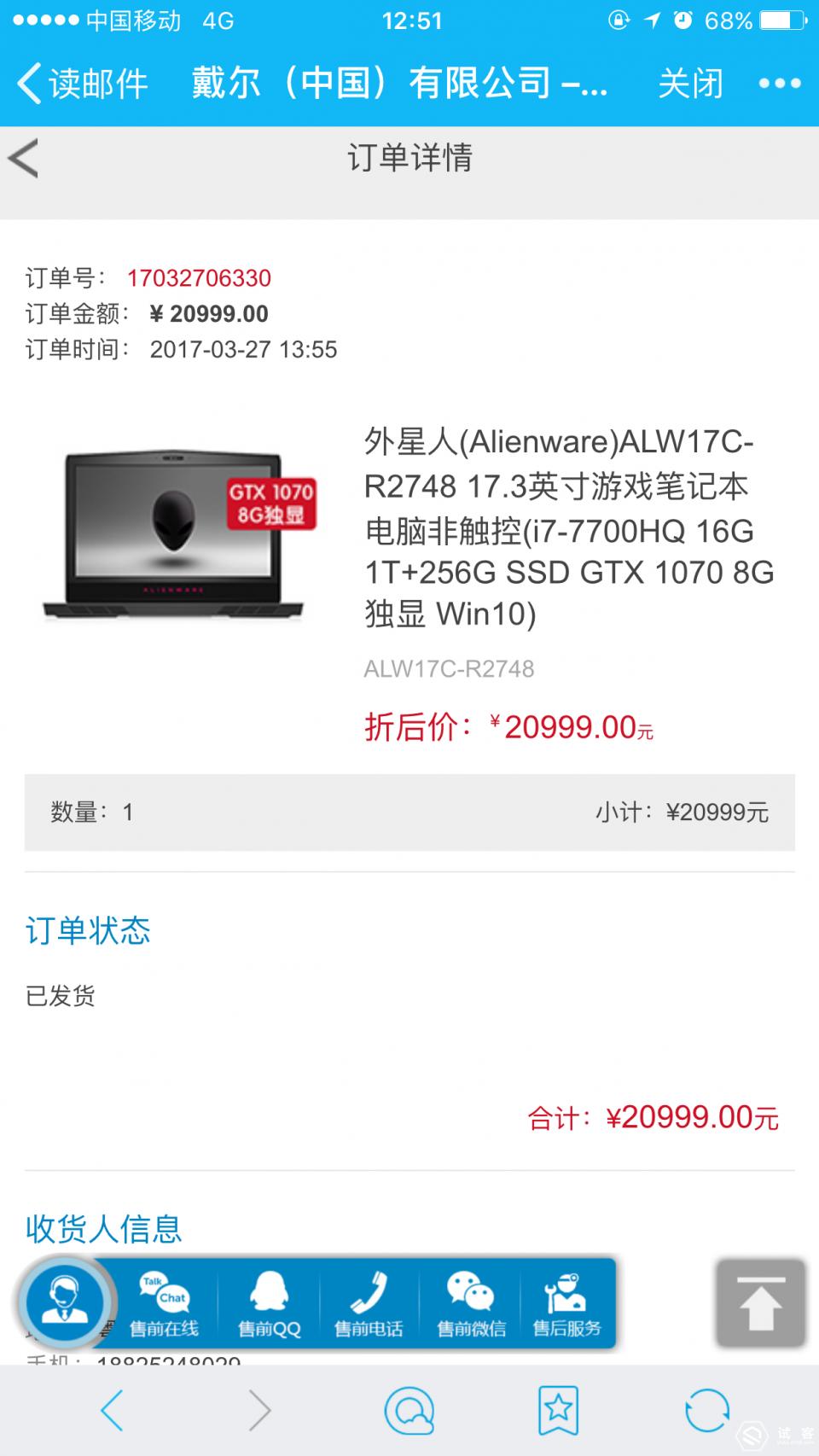Tap the browser back chevron at bottom
This screenshot has height=1456, width=819.
pyautogui.click(x=113, y=1407)
